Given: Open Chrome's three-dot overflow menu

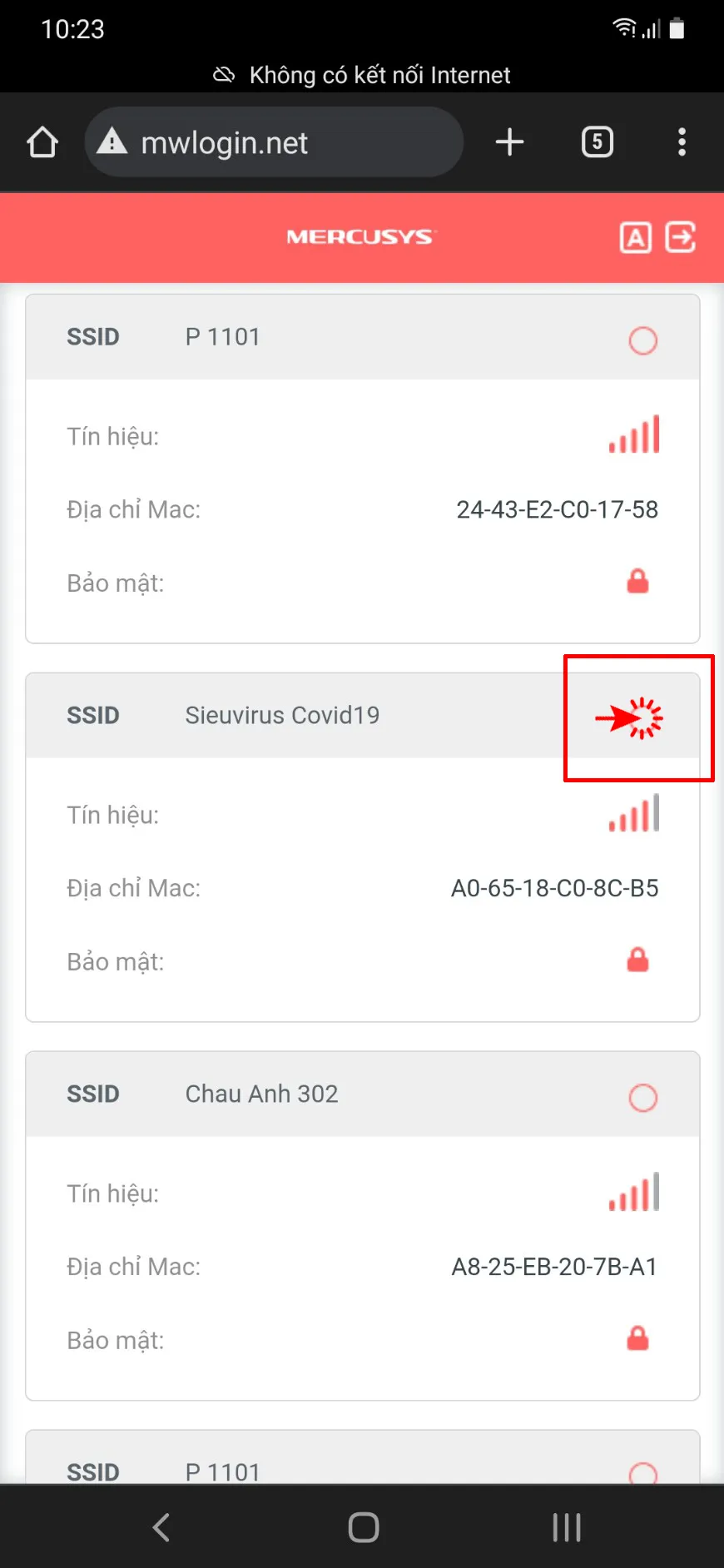Looking at the screenshot, I should (682, 141).
